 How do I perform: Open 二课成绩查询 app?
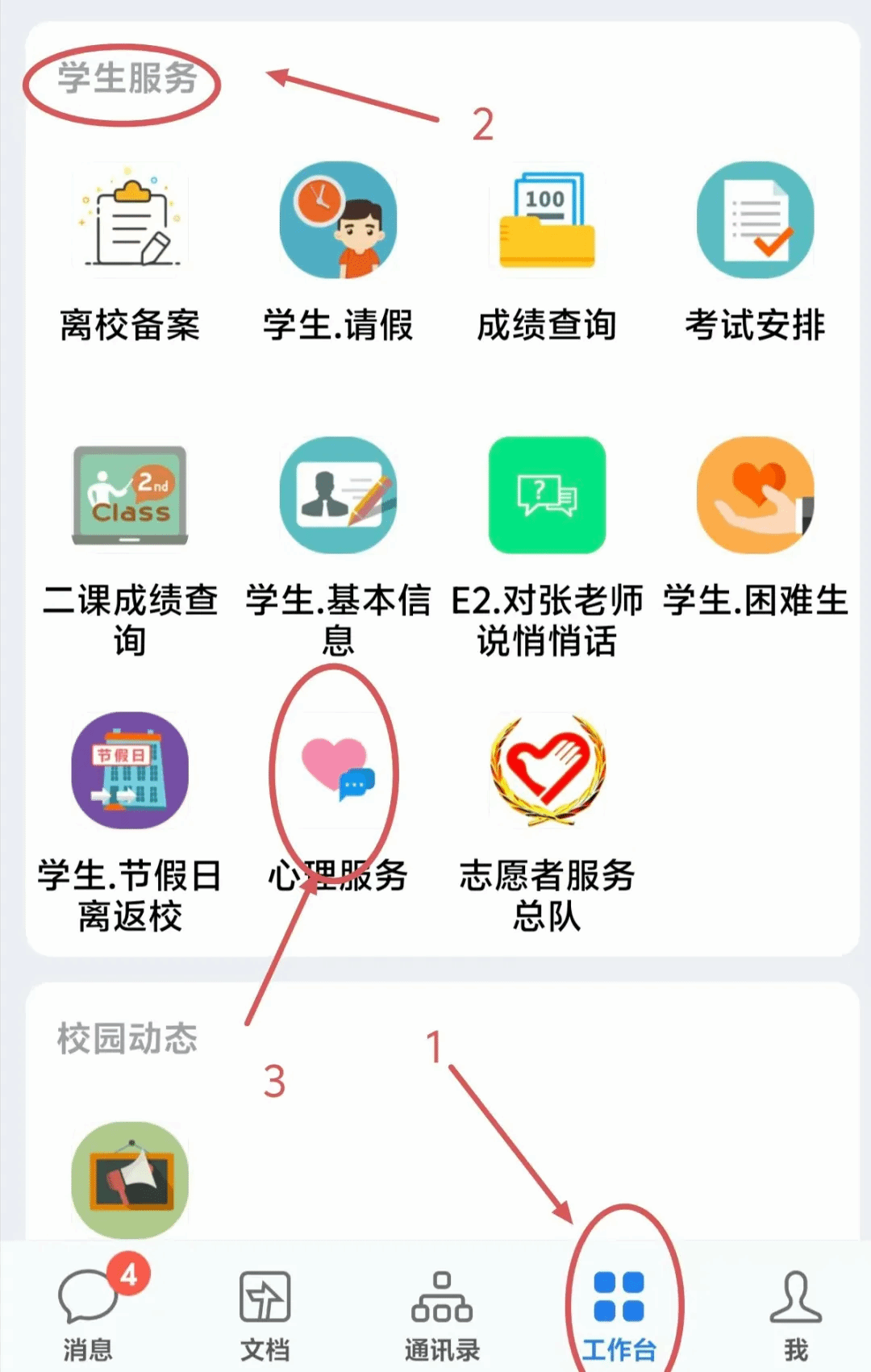[130, 495]
